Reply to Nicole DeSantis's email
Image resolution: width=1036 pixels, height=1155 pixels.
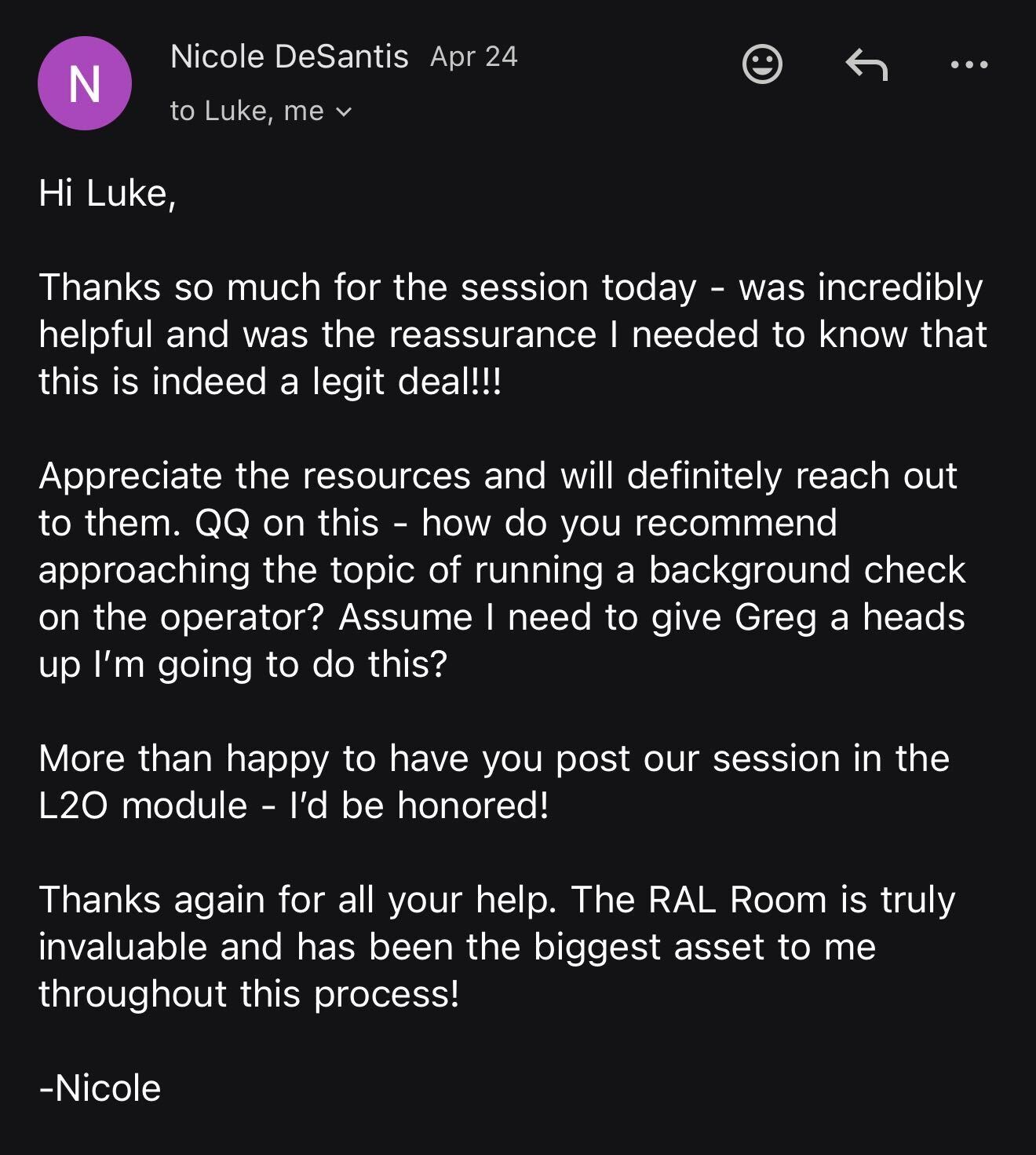[866, 65]
